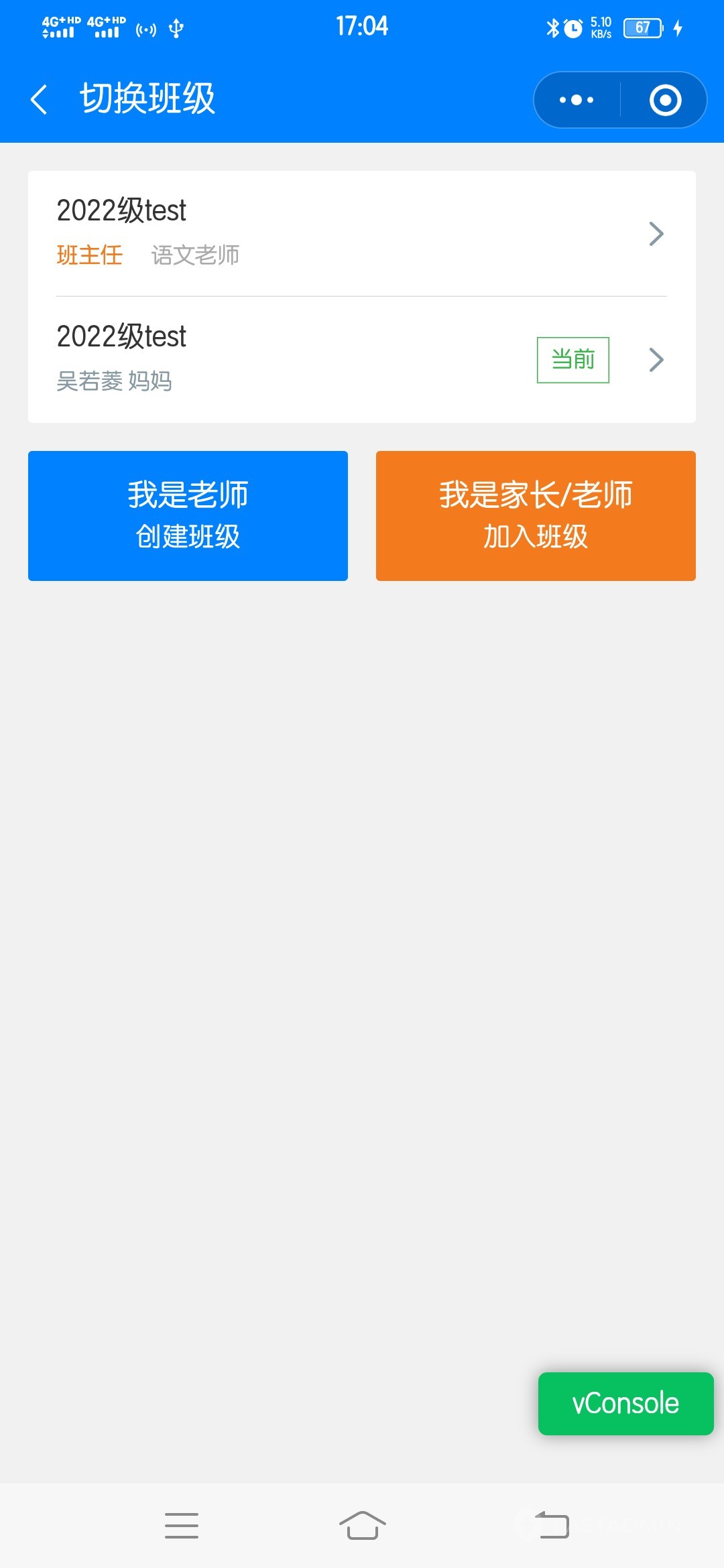Go back from the 切换班级 page

point(40,100)
